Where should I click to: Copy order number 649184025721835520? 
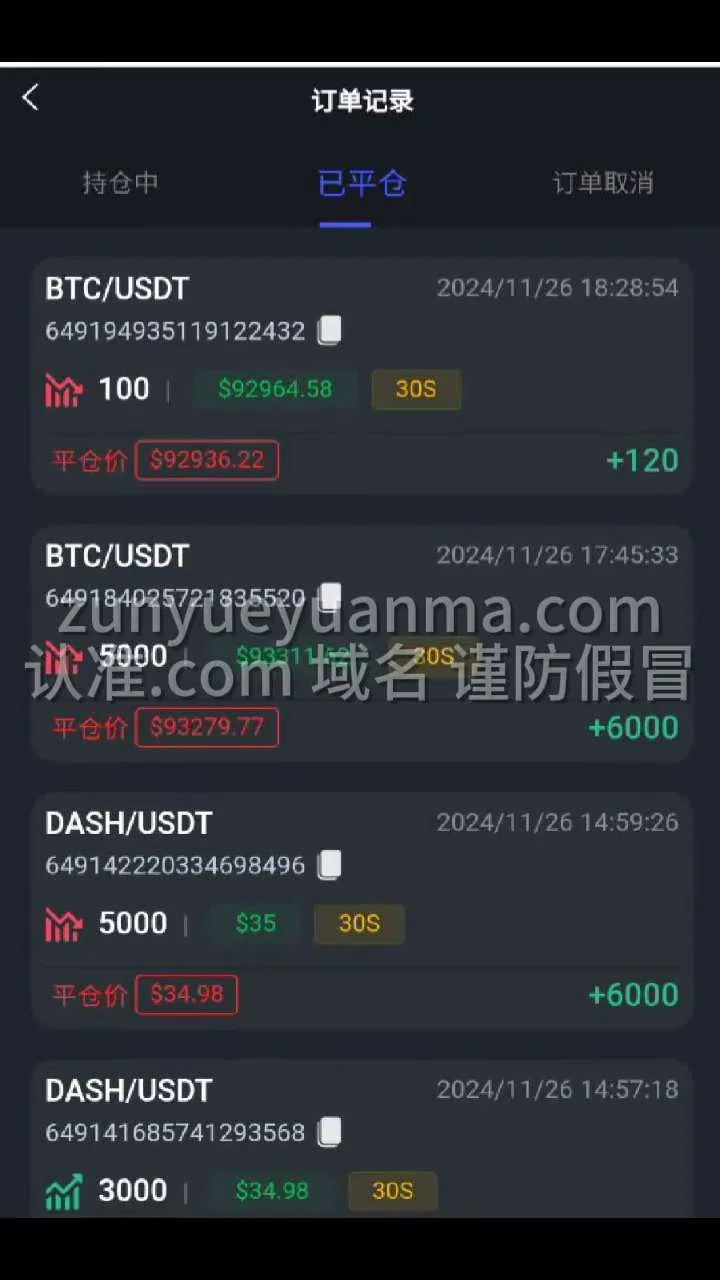330,597
